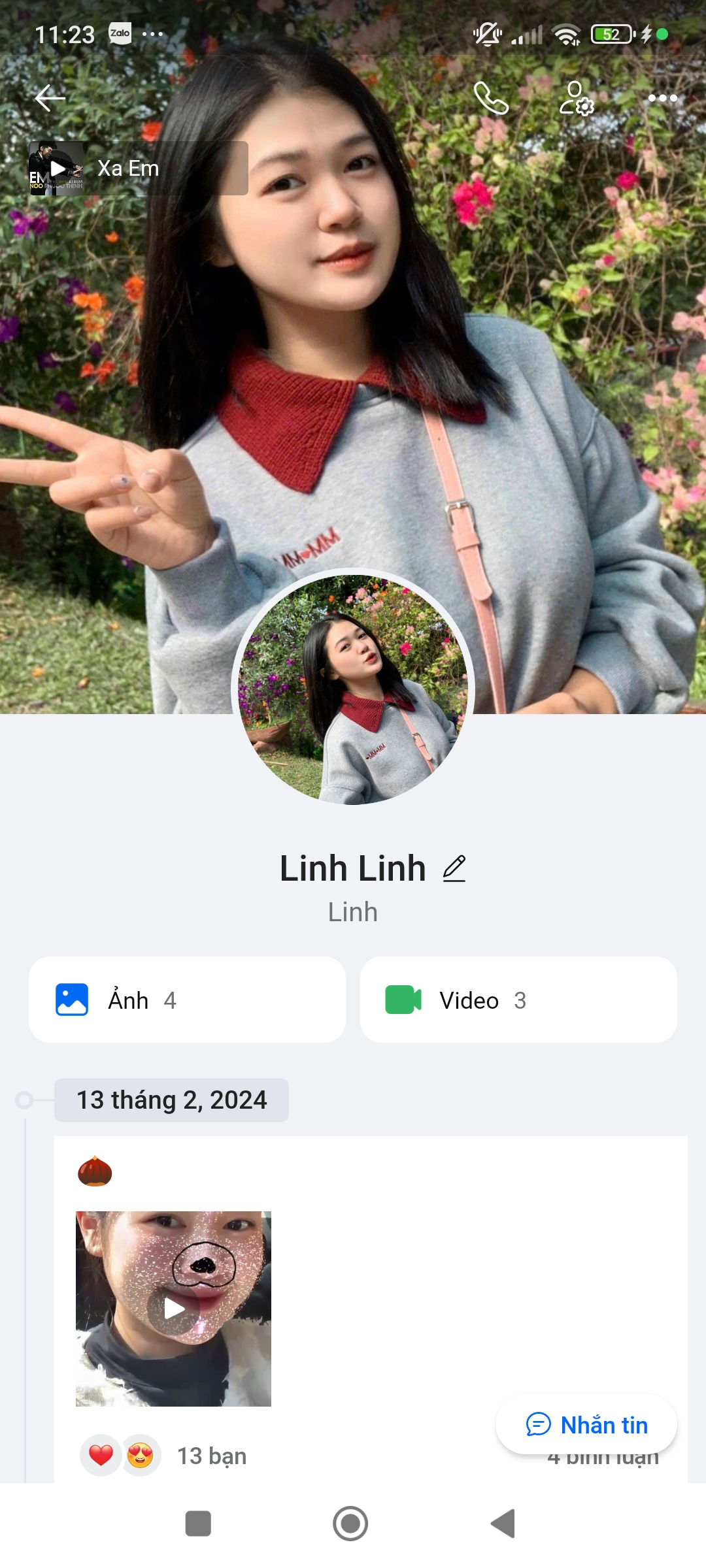This screenshot has height=1568, width=706.
Task: Open the Video collection
Action: coord(518,1000)
